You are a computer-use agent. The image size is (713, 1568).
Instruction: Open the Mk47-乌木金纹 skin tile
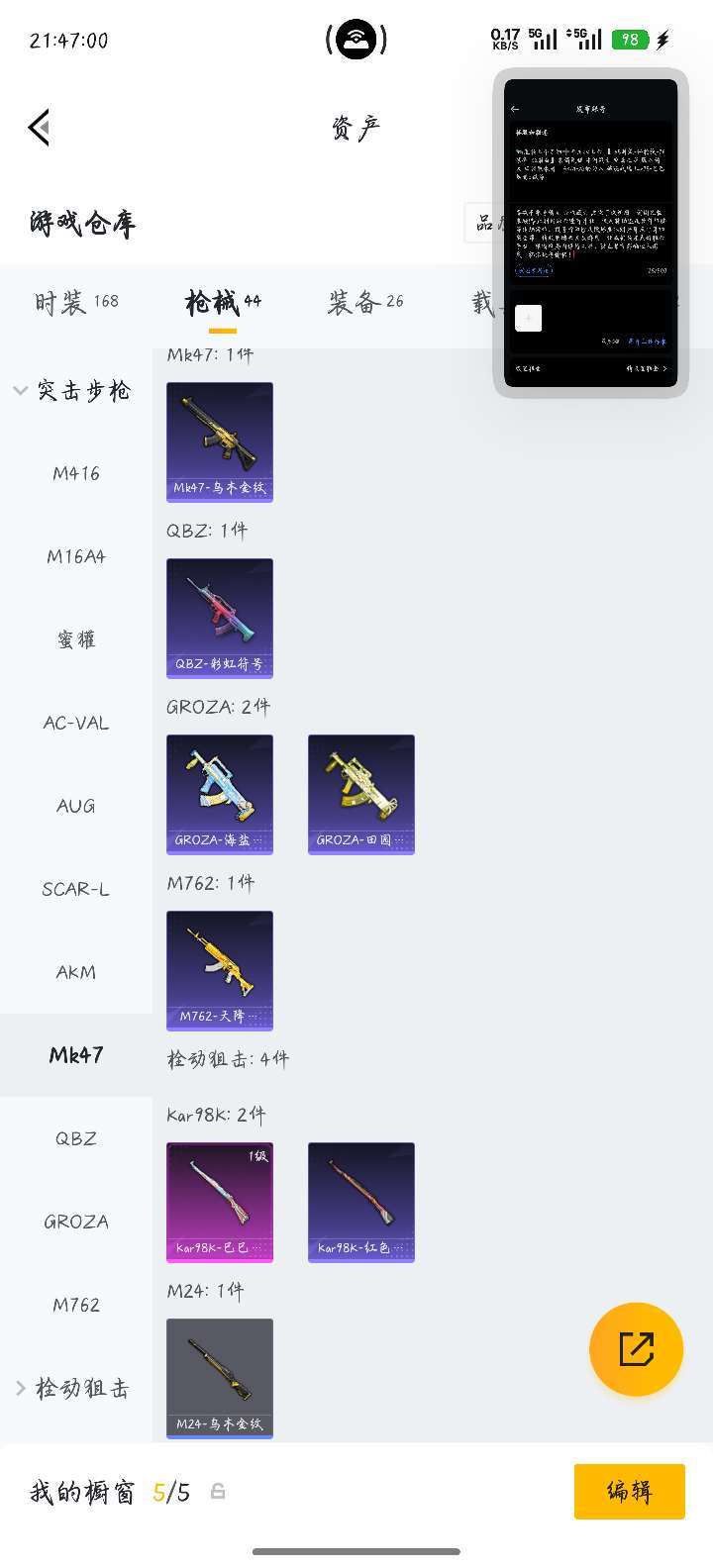(x=220, y=441)
